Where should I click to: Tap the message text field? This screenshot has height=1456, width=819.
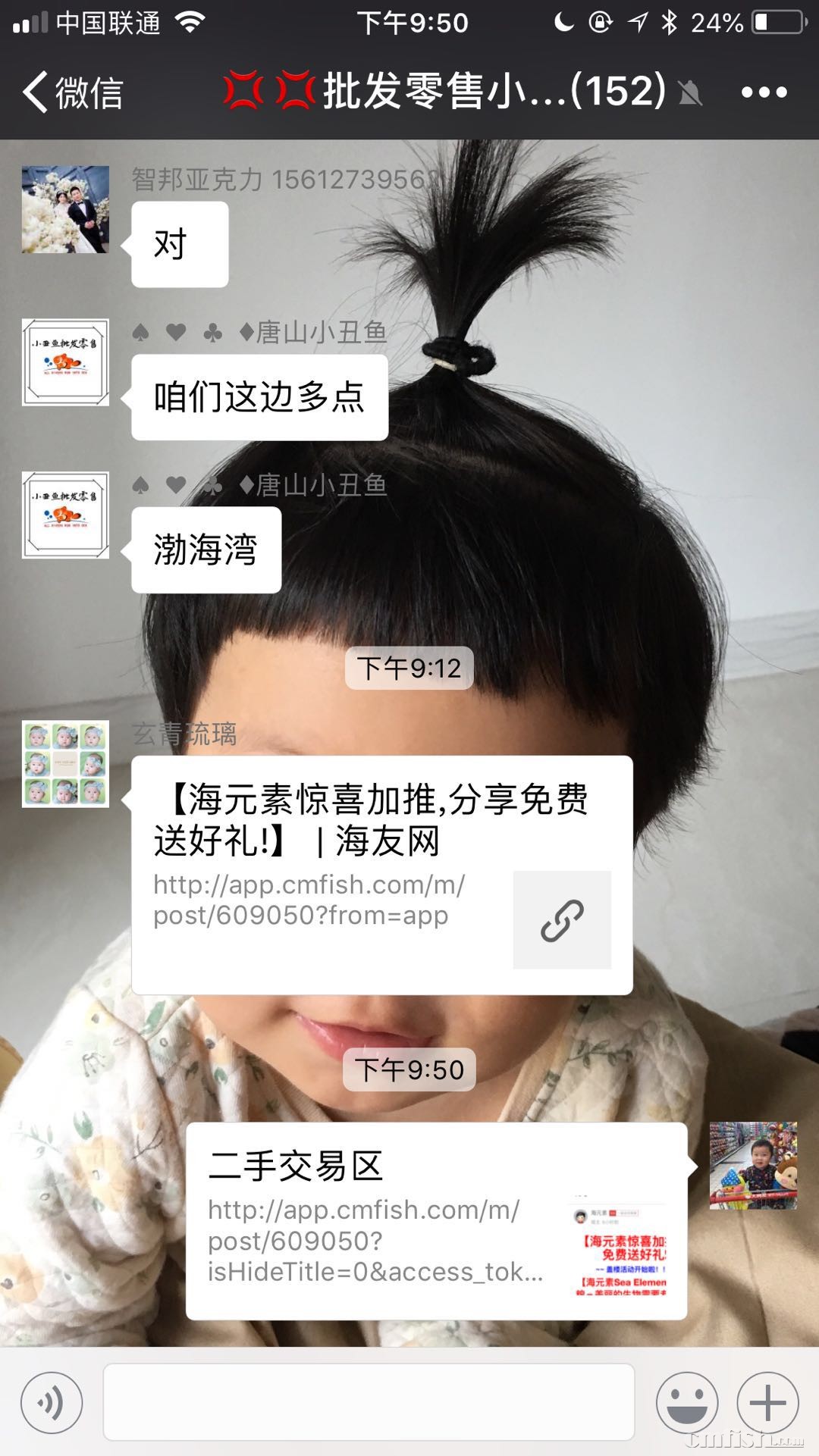pyautogui.click(x=369, y=1402)
